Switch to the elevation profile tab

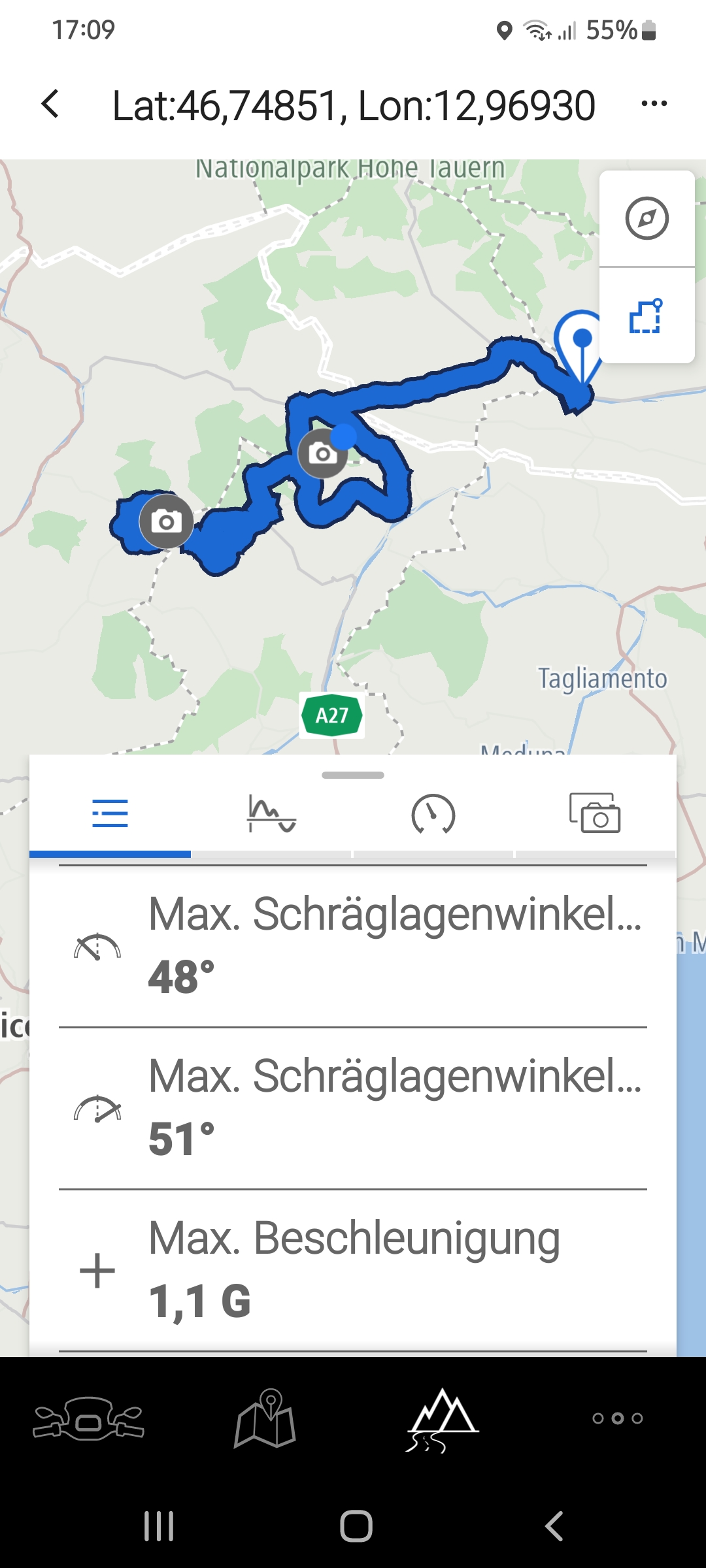coord(271,814)
